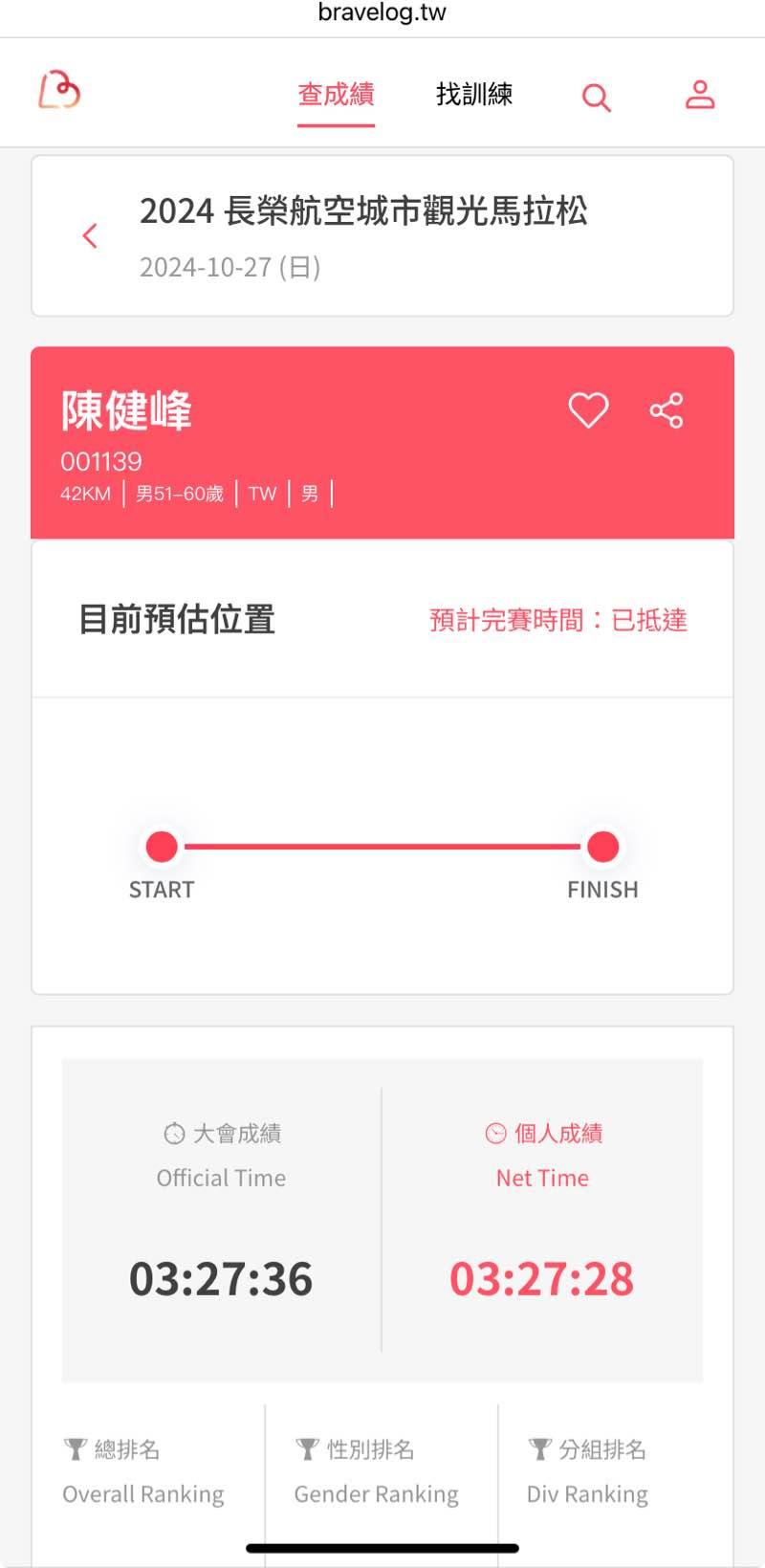Open the search magnifier icon
Viewport: 765px width, 1568px height.
pos(596,97)
